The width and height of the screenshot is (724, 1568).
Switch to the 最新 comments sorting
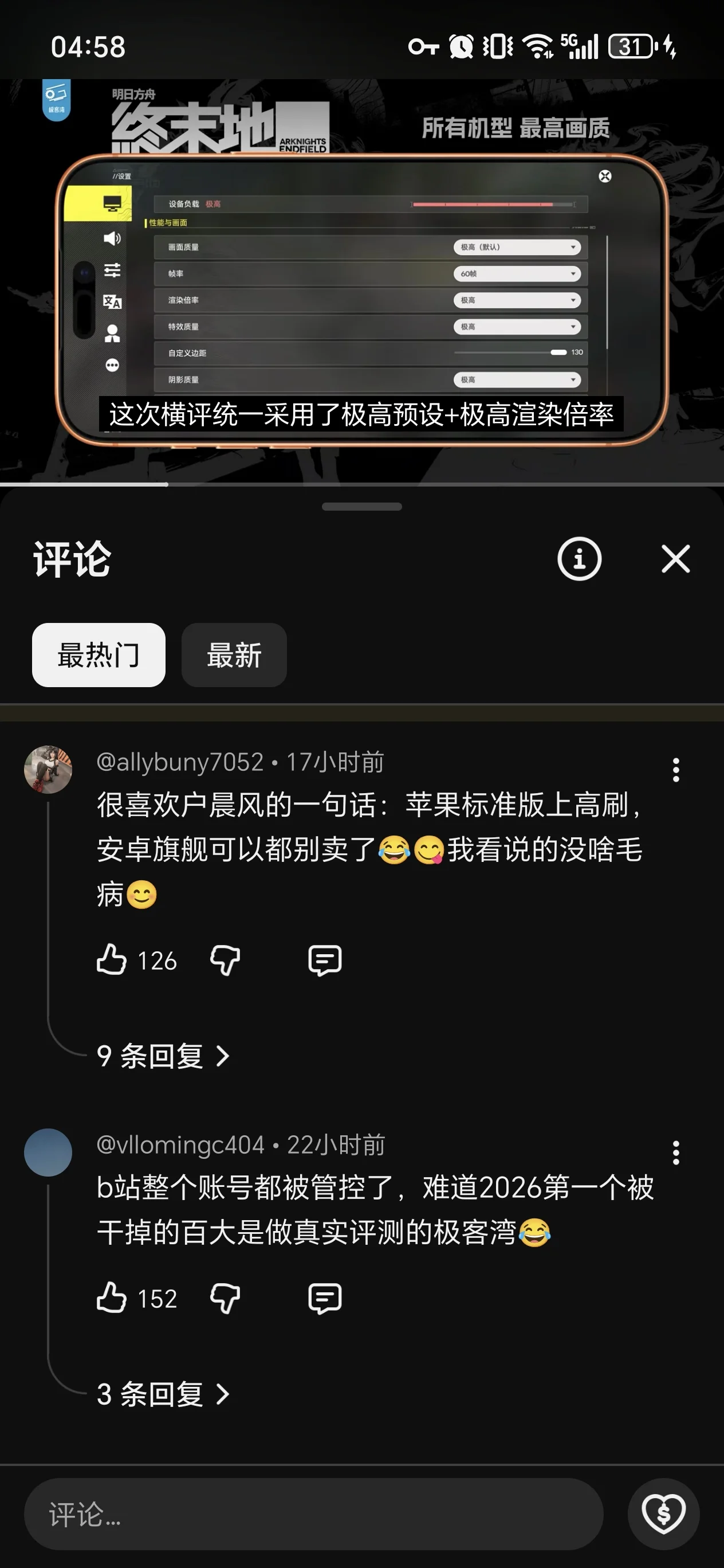[x=234, y=655]
